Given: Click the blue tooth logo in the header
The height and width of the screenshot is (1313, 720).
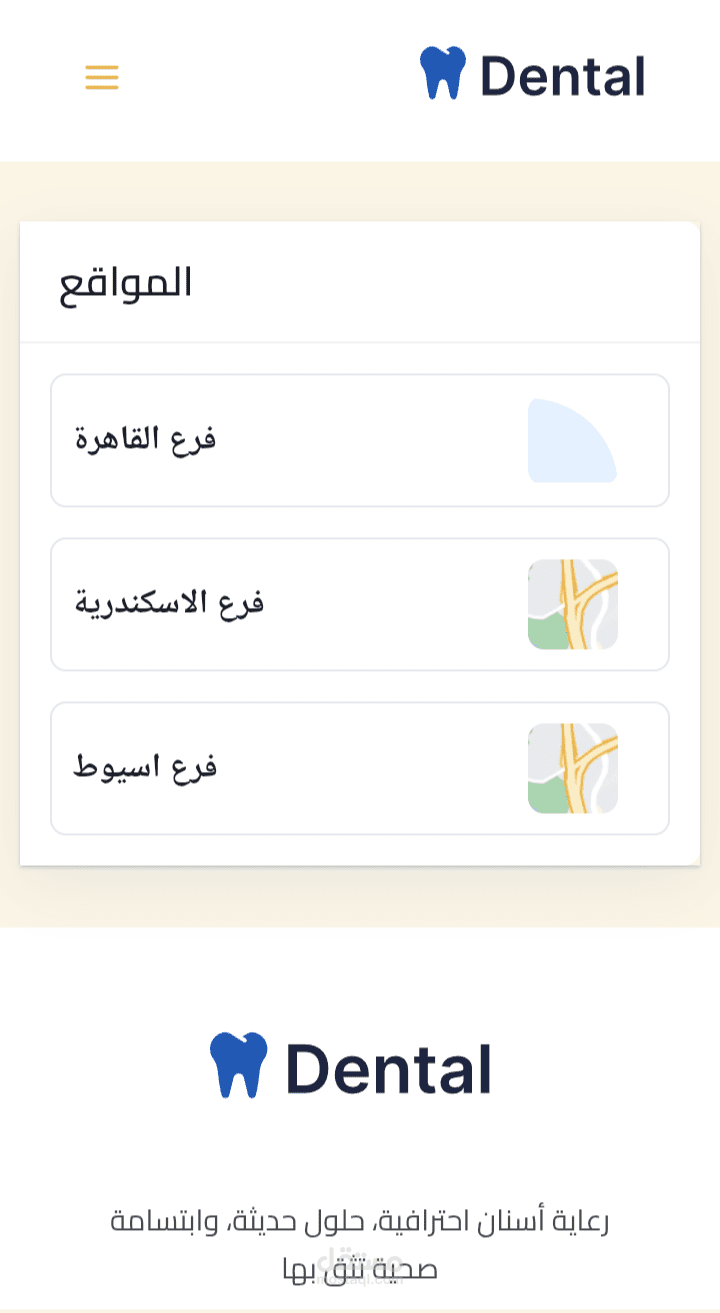Looking at the screenshot, I should [444, 73].
